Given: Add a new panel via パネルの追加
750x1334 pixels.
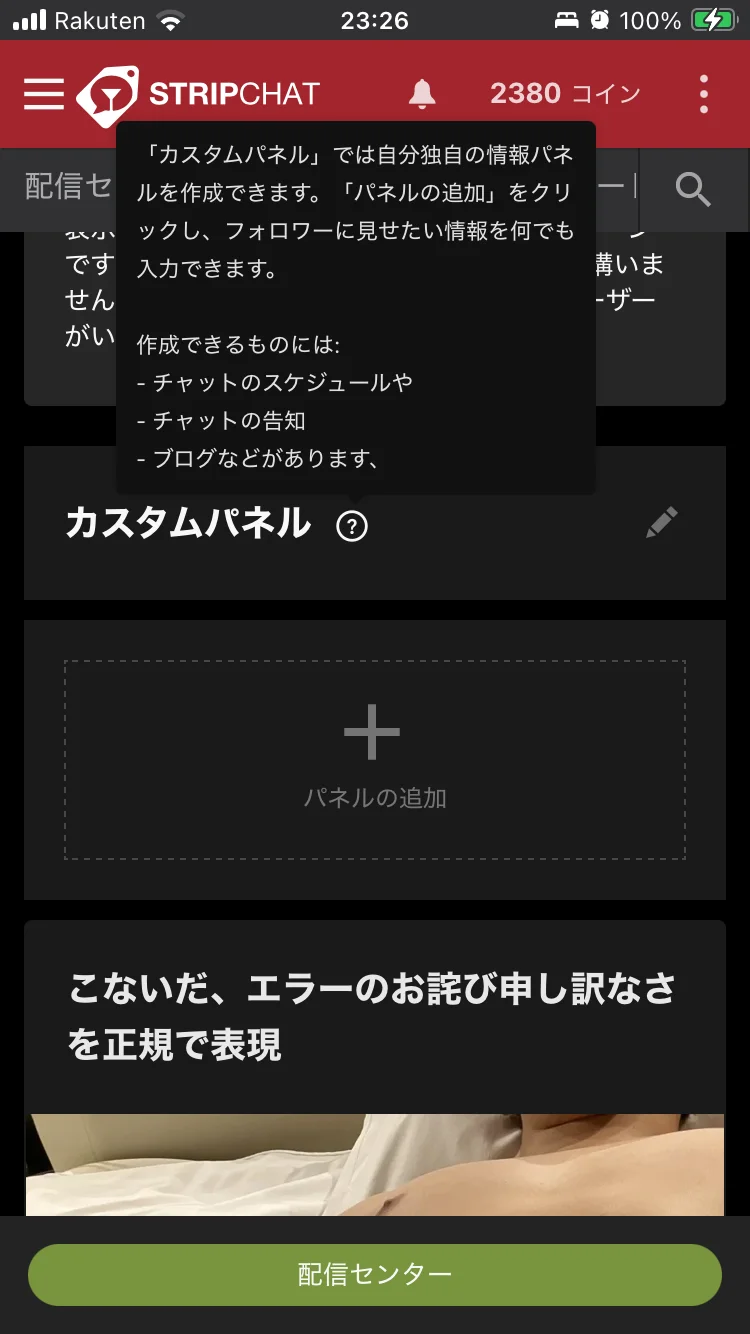Looking at the screenshot, I should (375, 758).
